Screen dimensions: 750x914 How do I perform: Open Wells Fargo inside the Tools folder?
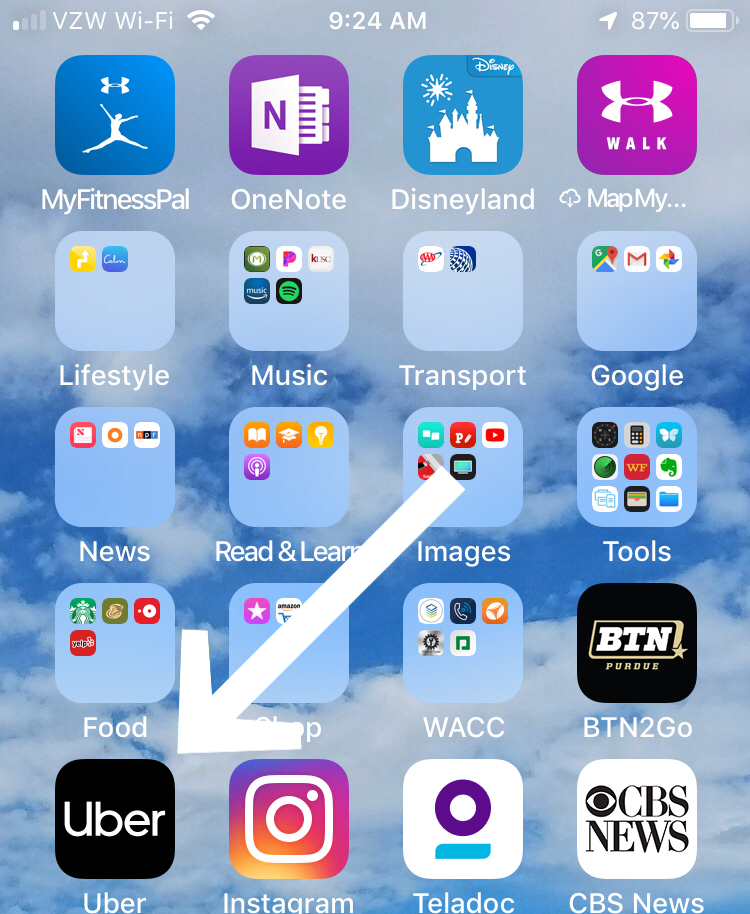pyautogui.click(x=637, y=466)
